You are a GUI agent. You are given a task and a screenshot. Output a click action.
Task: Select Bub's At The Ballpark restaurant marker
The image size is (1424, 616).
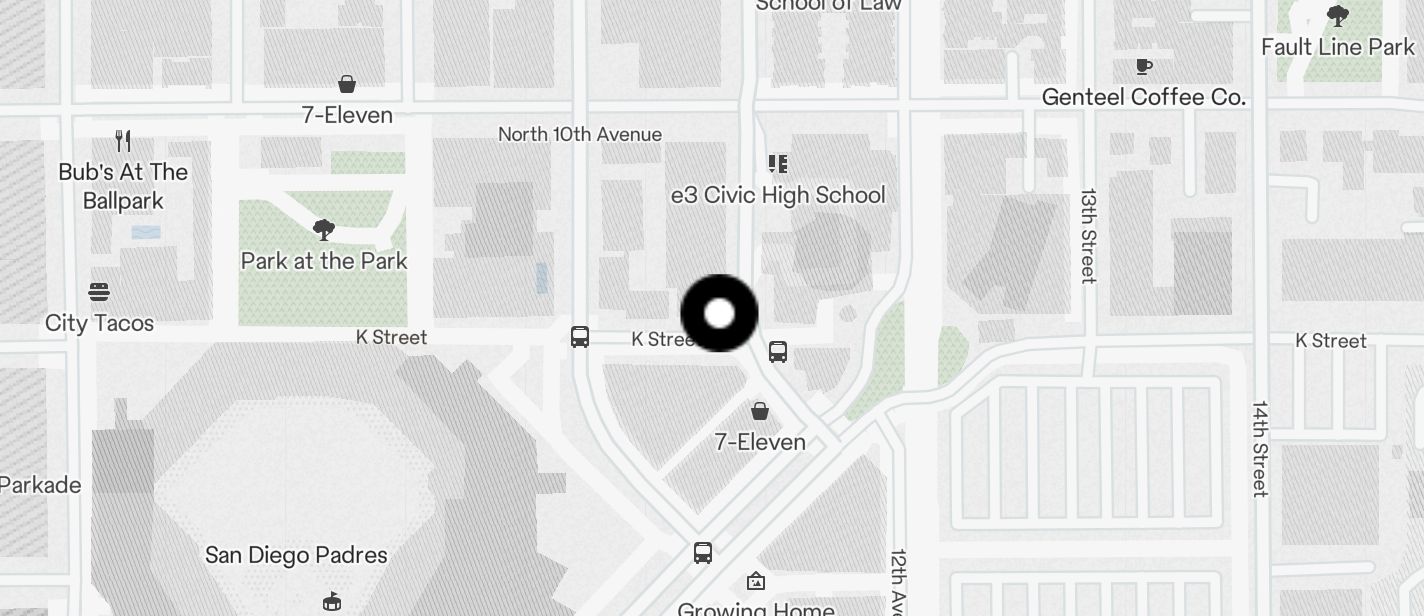(x=123, y=141)
